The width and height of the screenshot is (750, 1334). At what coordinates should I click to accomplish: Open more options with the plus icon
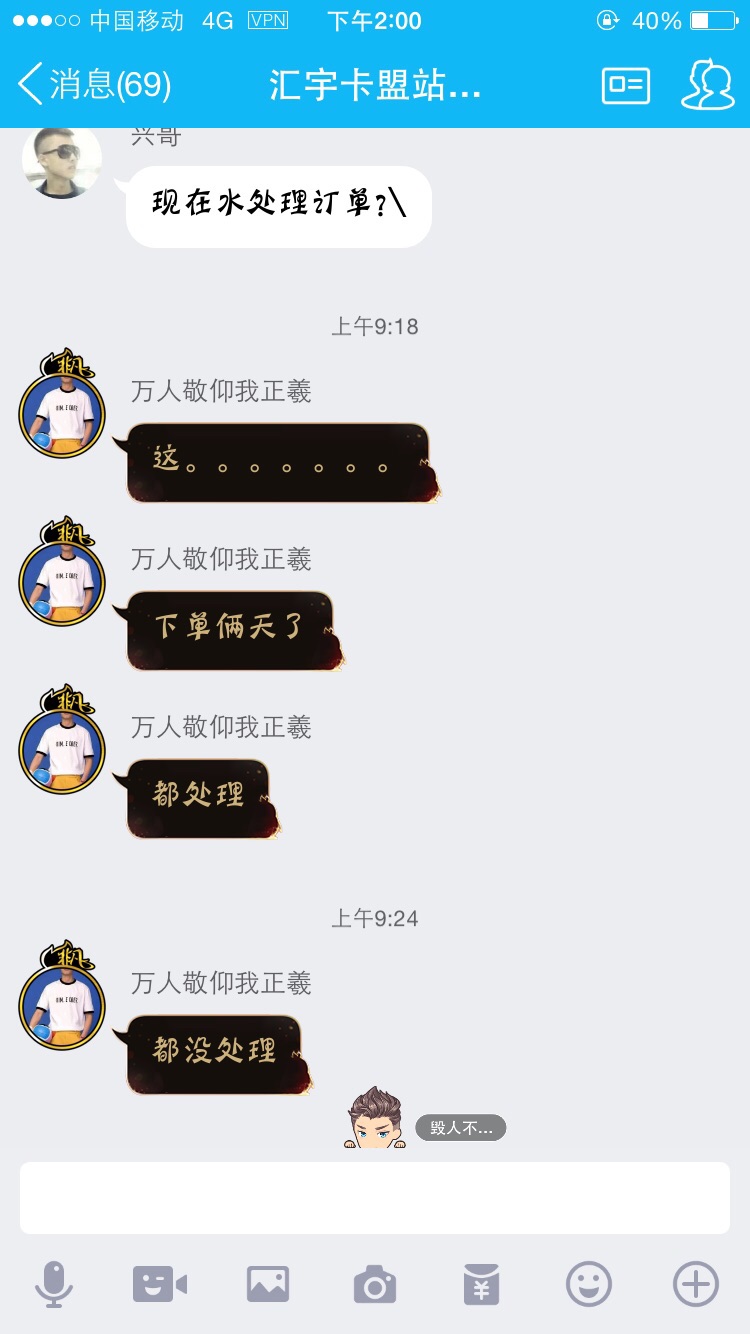pyautogui.click(x=696, y=1284)
